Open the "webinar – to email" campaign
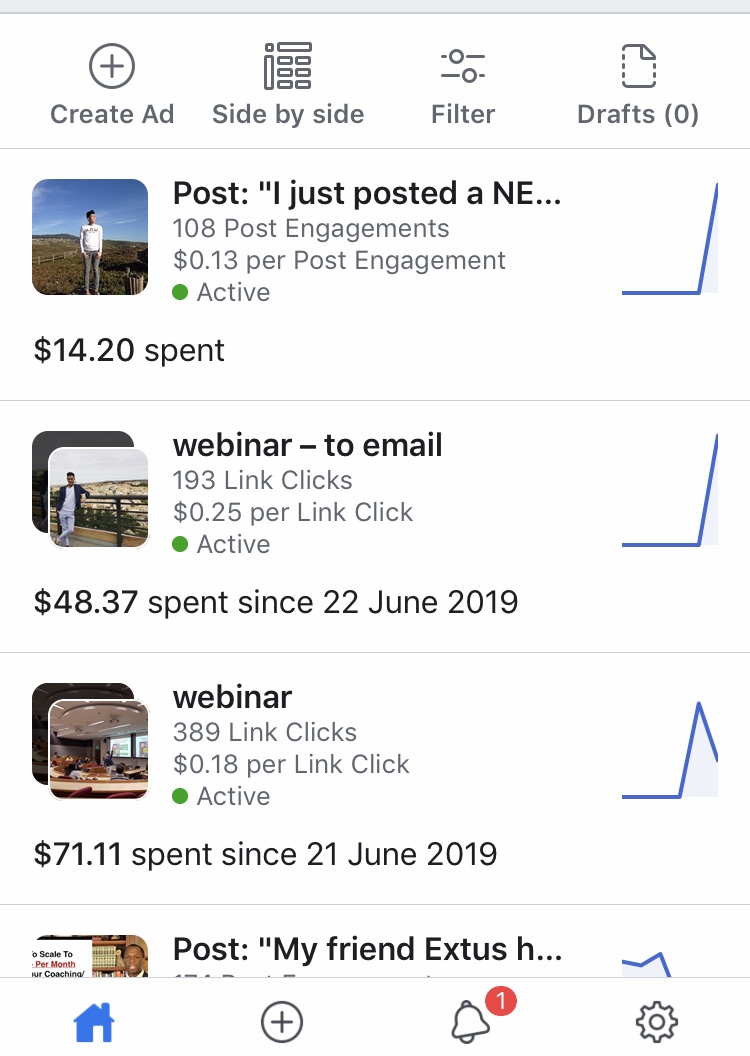This screenshot has height=1056, width=750. tap(308, 445)
